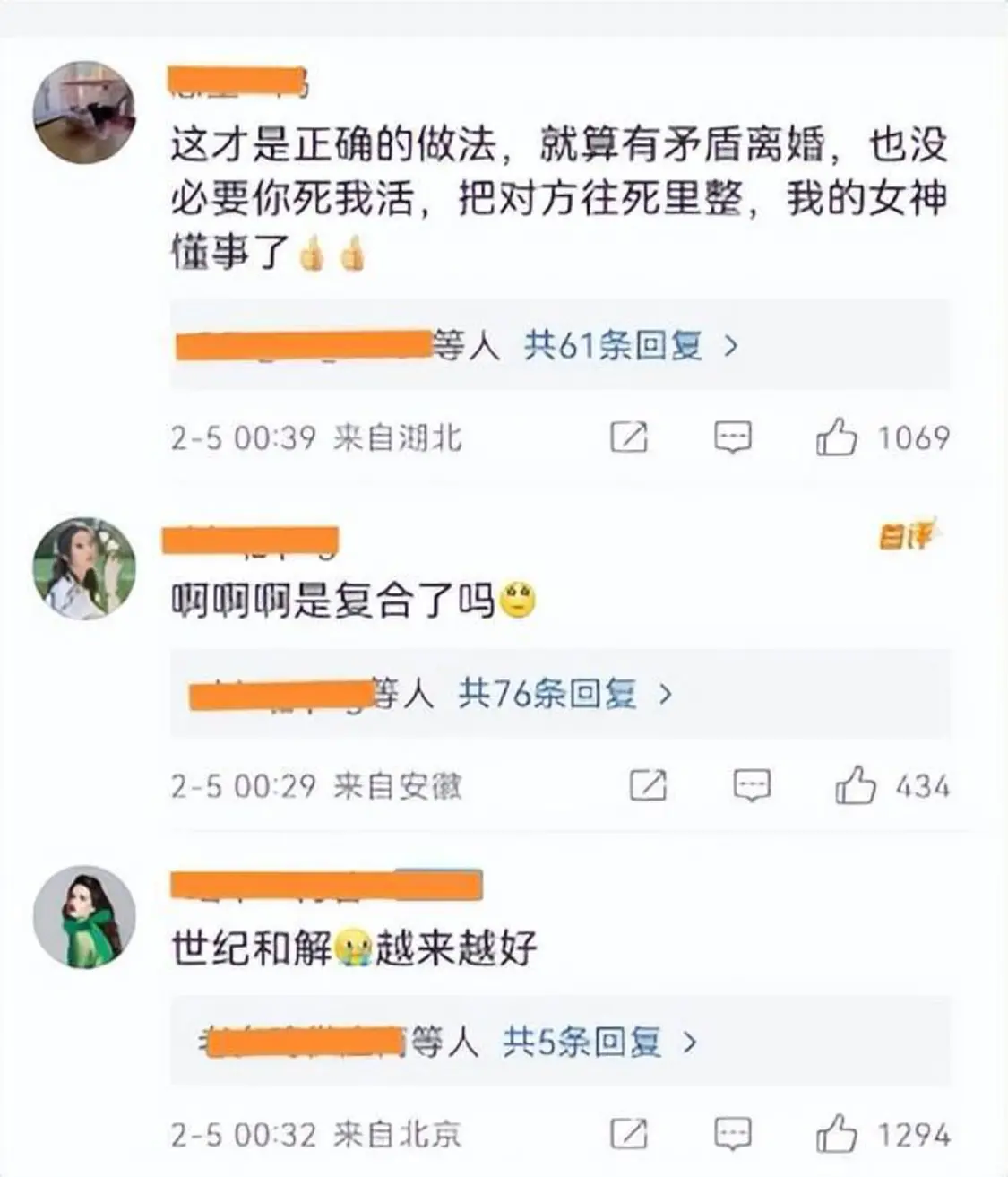Expand the 共61条回复 replies

coord(631,346)
